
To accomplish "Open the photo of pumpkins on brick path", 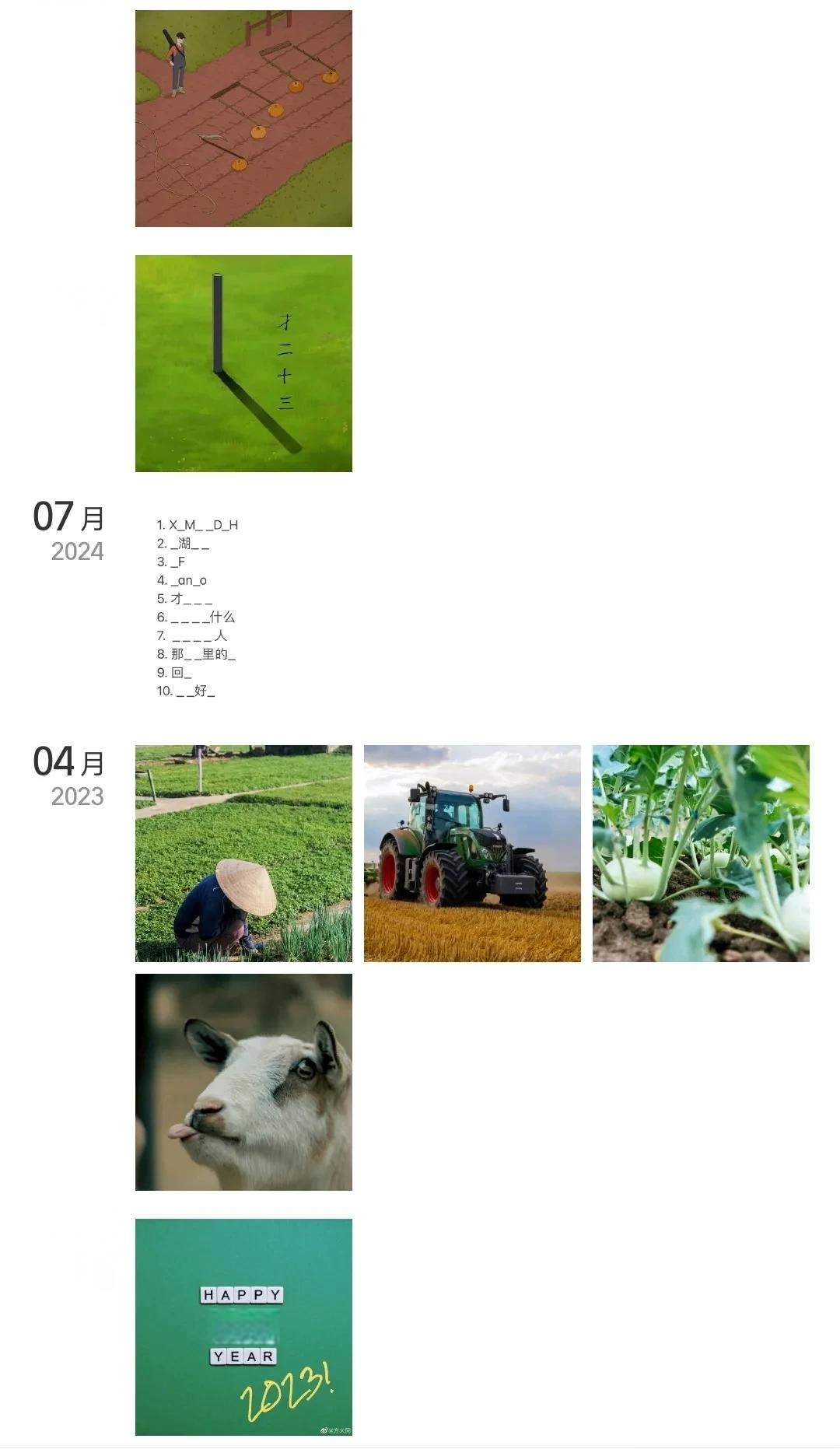I will [243, 118].
